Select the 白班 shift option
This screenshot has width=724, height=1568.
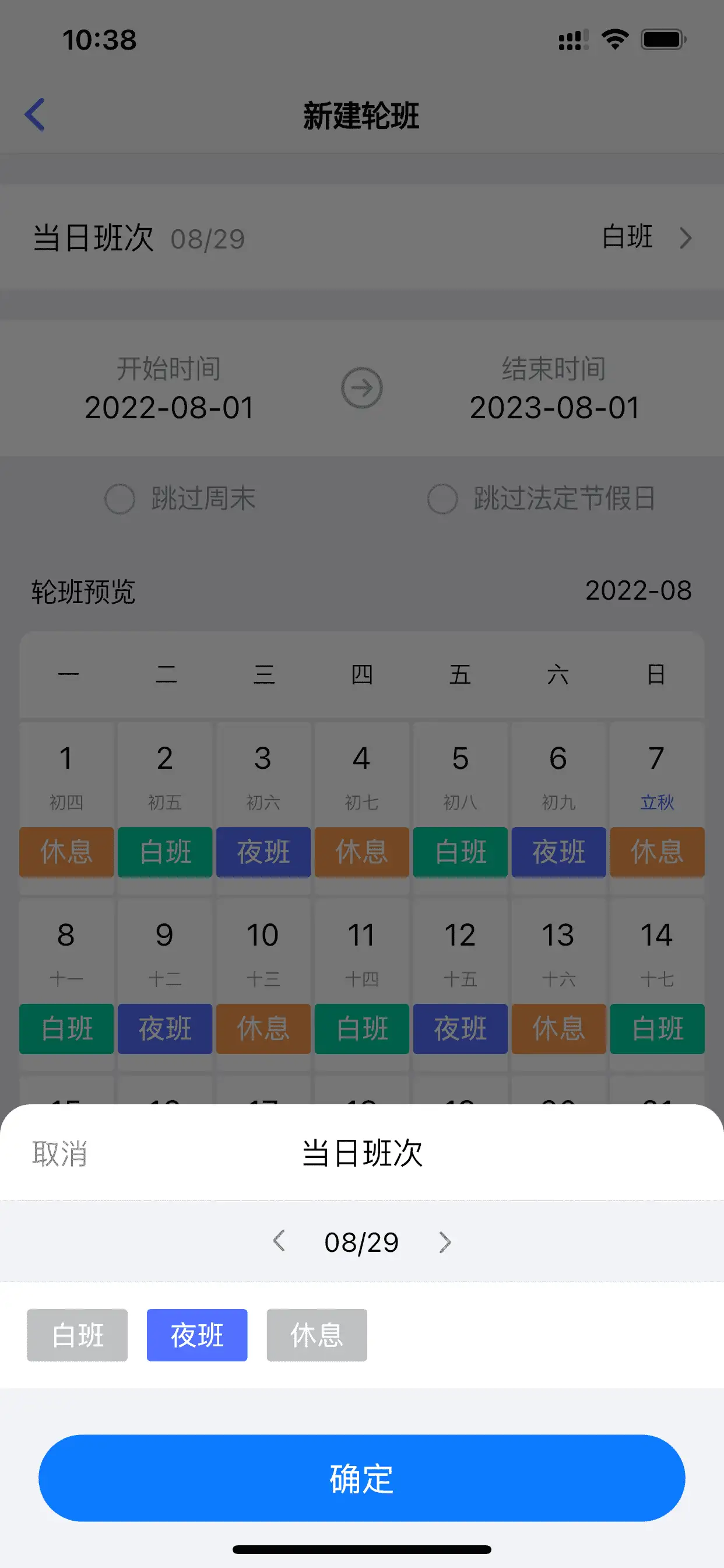point(78,1335)
